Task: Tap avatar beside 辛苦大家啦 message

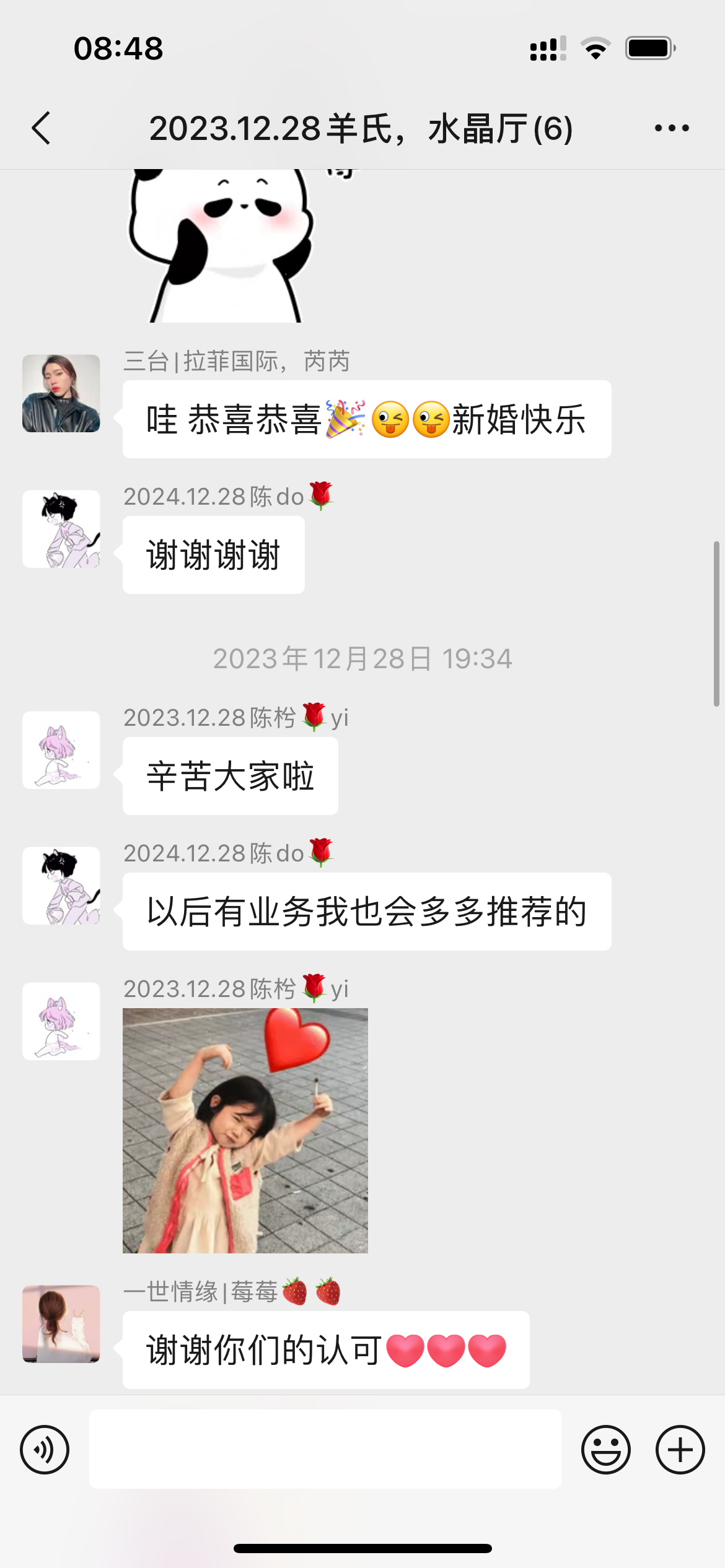Action: pos(61,750)
